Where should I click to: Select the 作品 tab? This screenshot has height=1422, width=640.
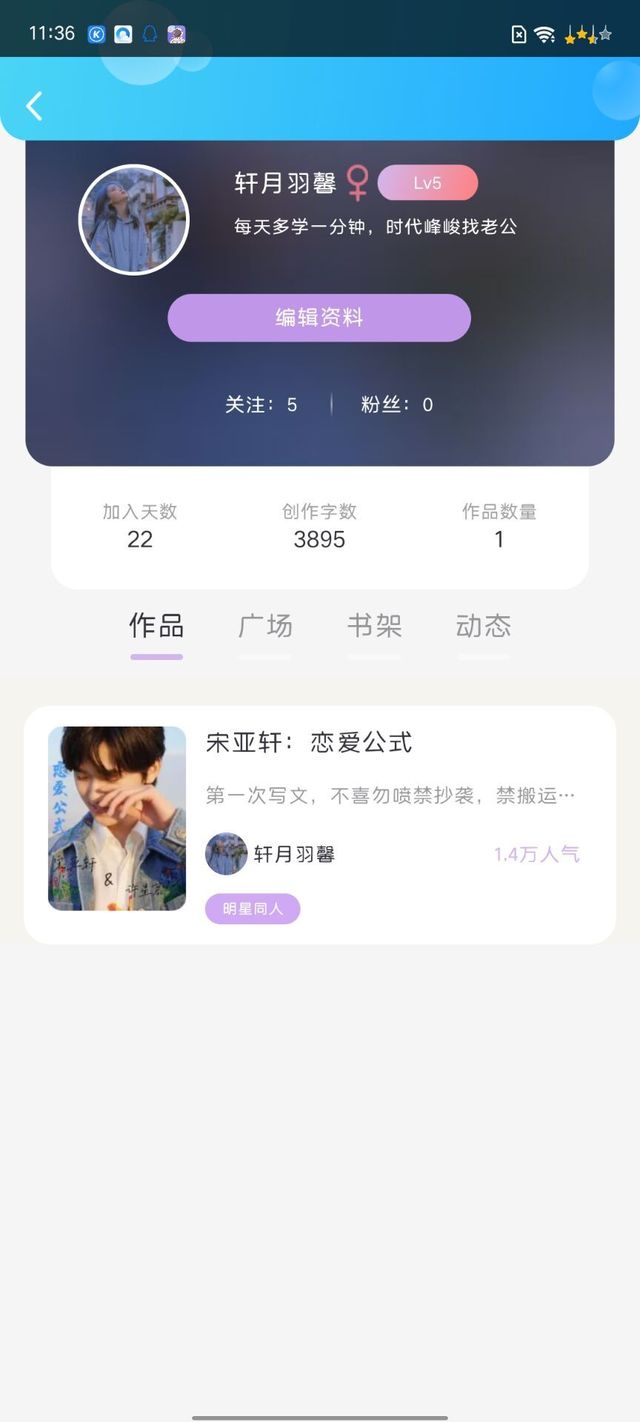[x=157, y=627]
